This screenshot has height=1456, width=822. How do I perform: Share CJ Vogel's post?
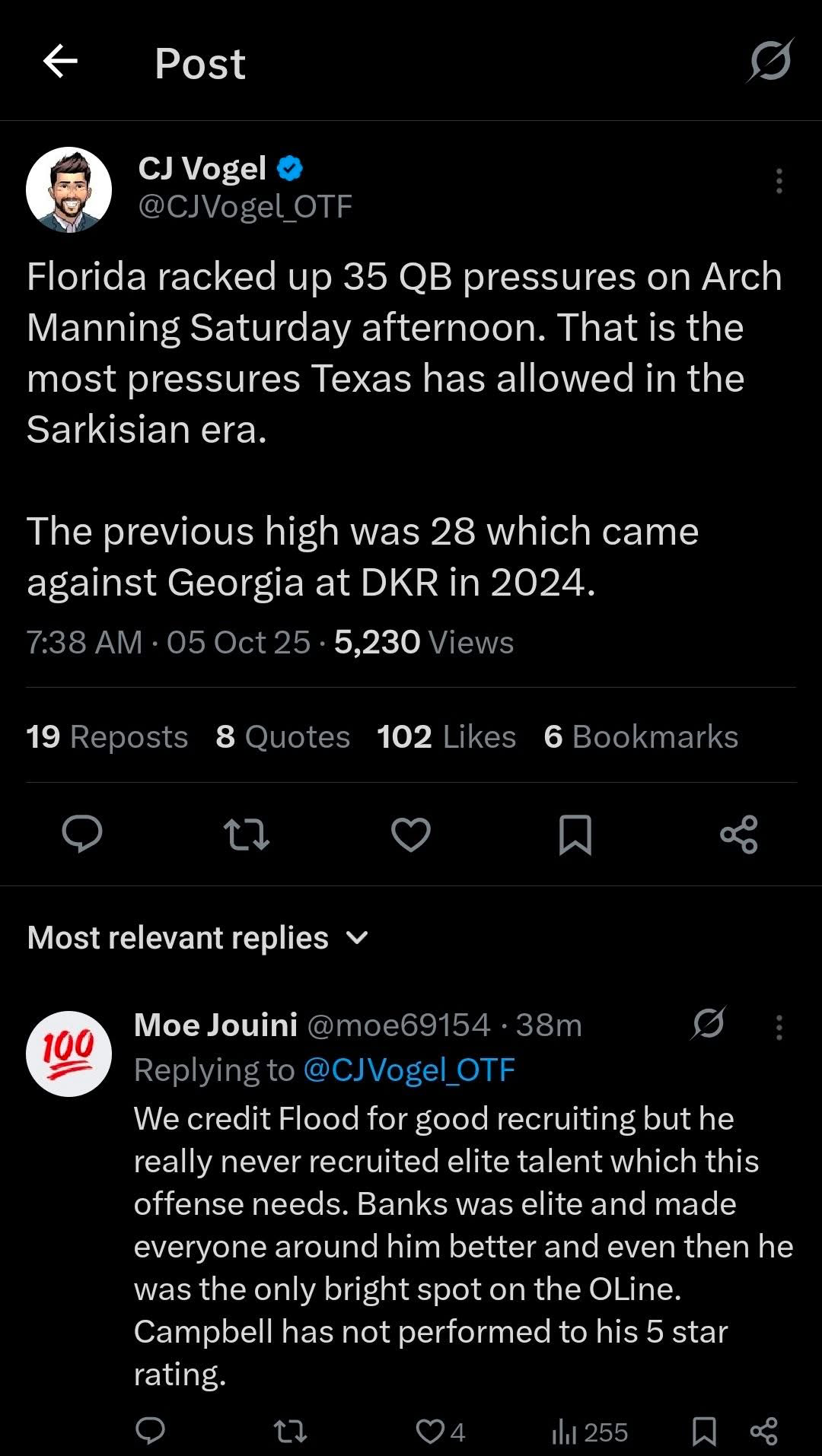click(x=739, y=834)
